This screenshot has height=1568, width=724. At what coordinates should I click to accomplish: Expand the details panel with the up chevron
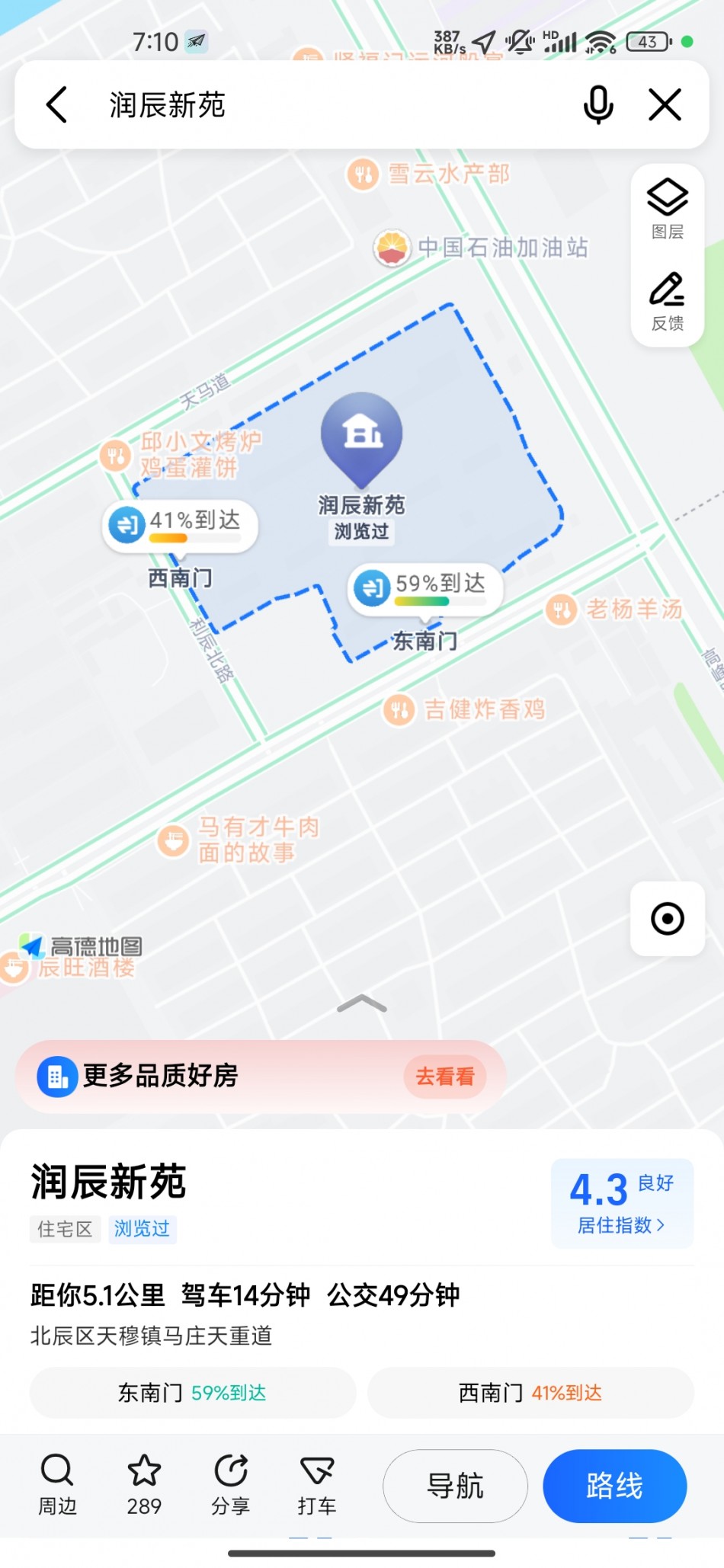point(362,1004)
